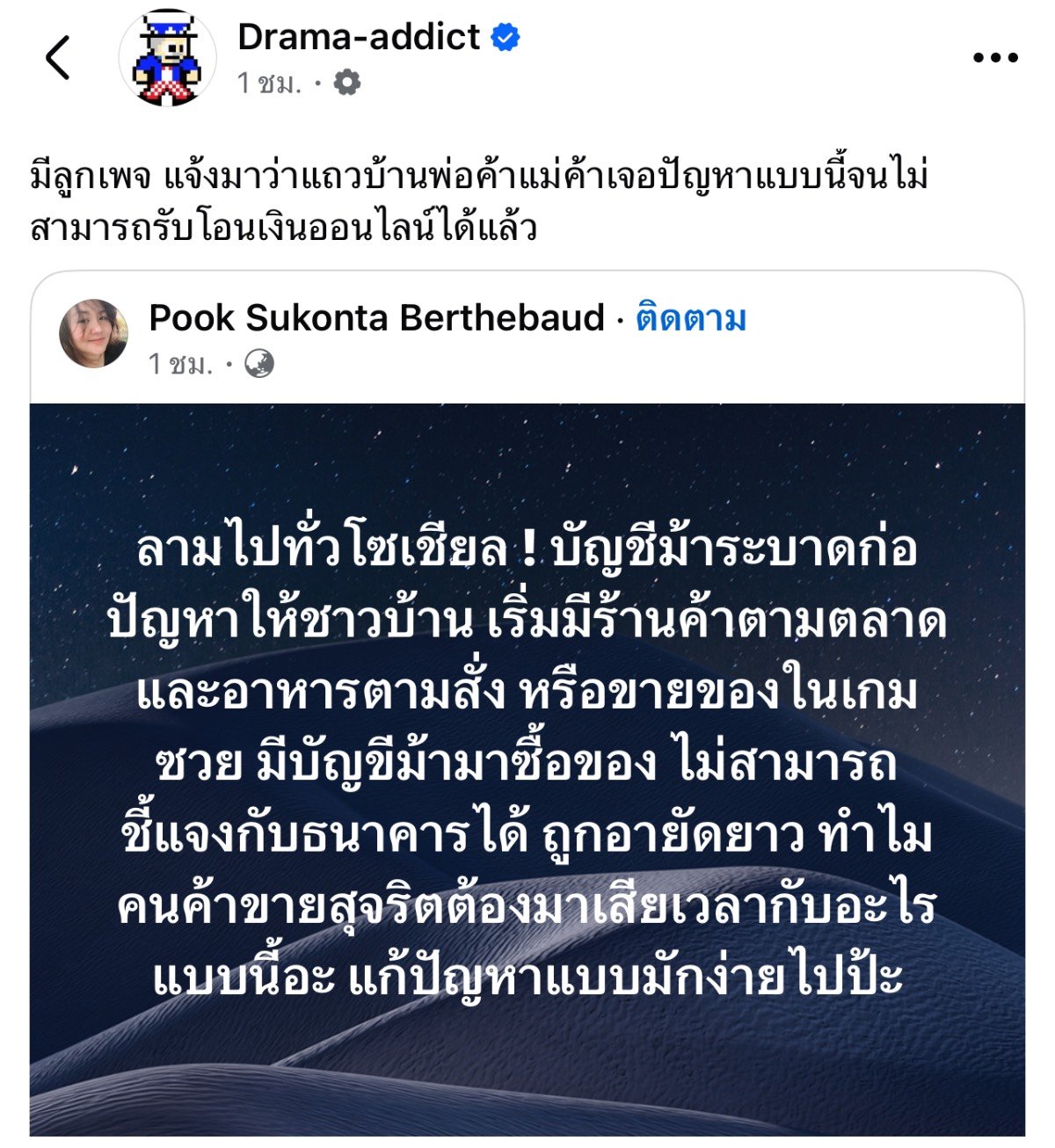Screen dimensions: 1055x1148
Task: Tap the gear icon next to post time
Action: click(347, 83)
